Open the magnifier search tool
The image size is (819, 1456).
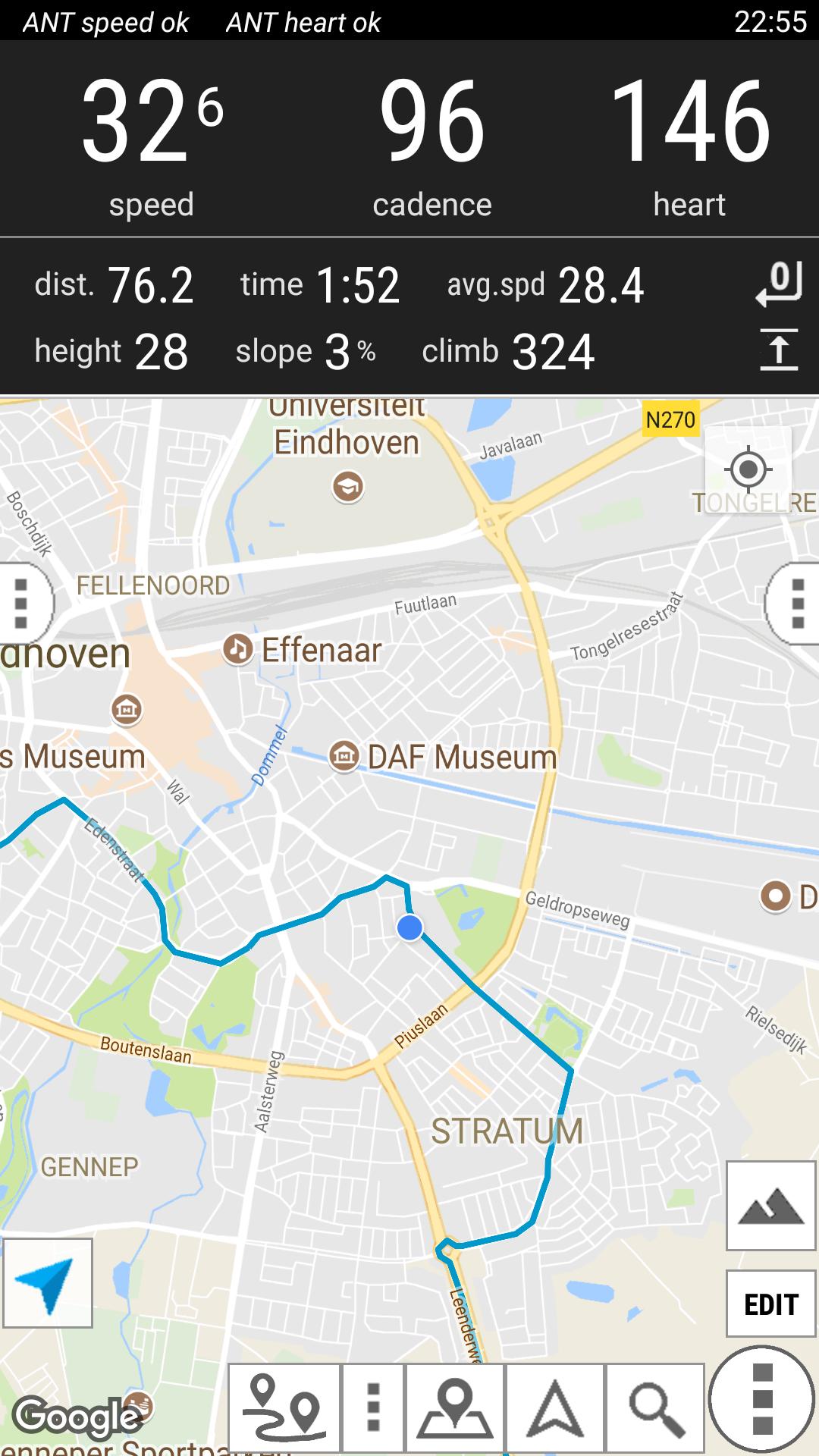pos(655,1407)
